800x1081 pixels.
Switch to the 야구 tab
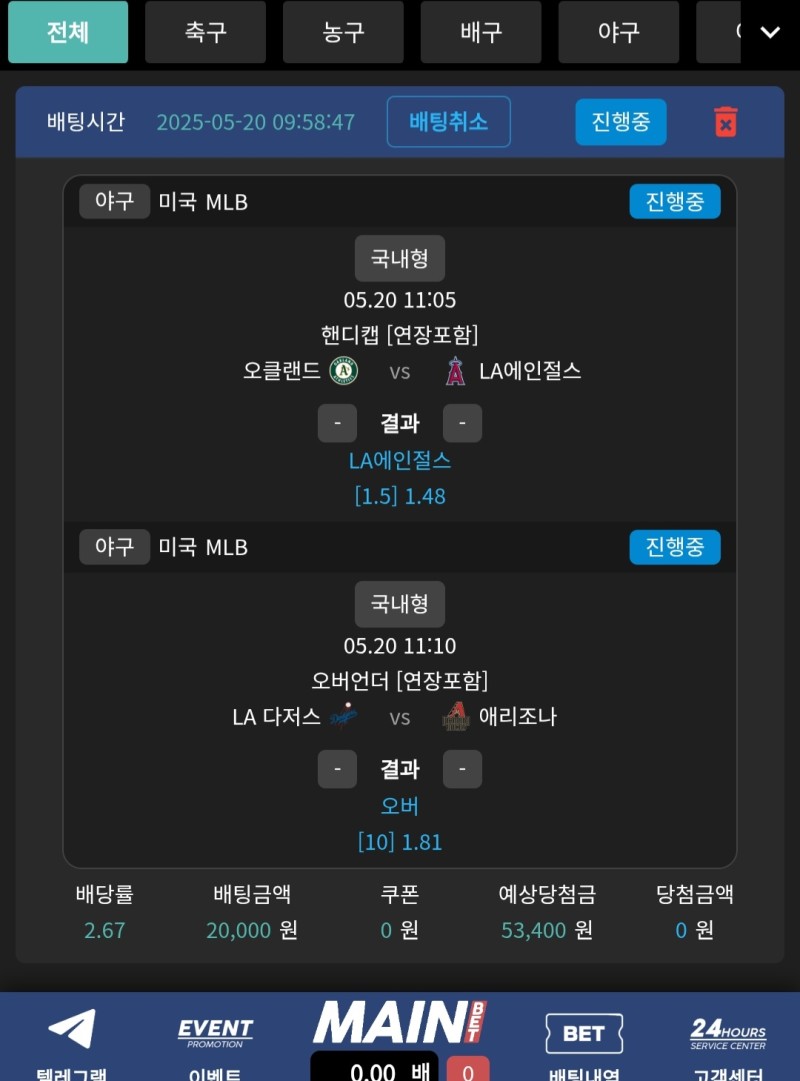tap(618, 32)
